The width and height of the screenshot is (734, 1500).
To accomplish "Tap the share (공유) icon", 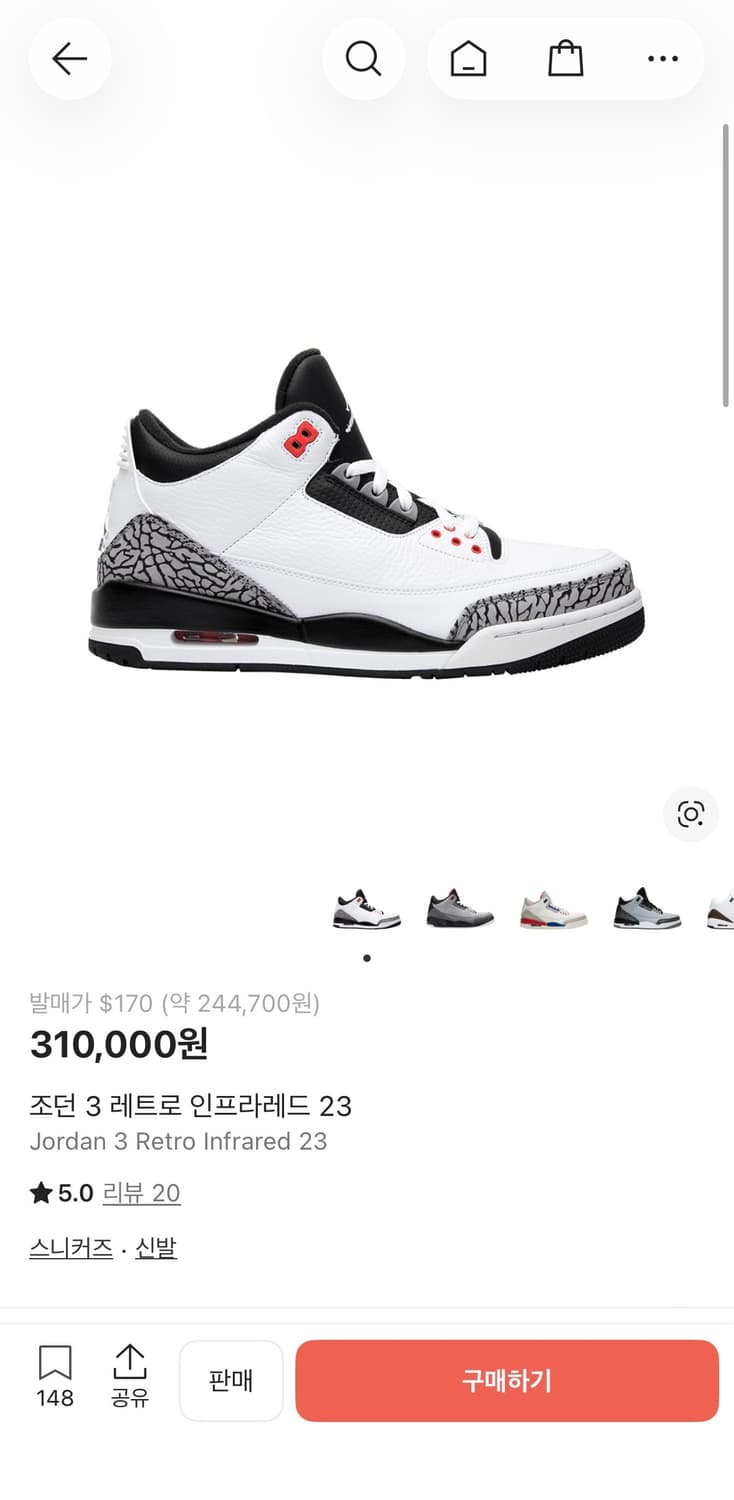I will point(131,1380).
